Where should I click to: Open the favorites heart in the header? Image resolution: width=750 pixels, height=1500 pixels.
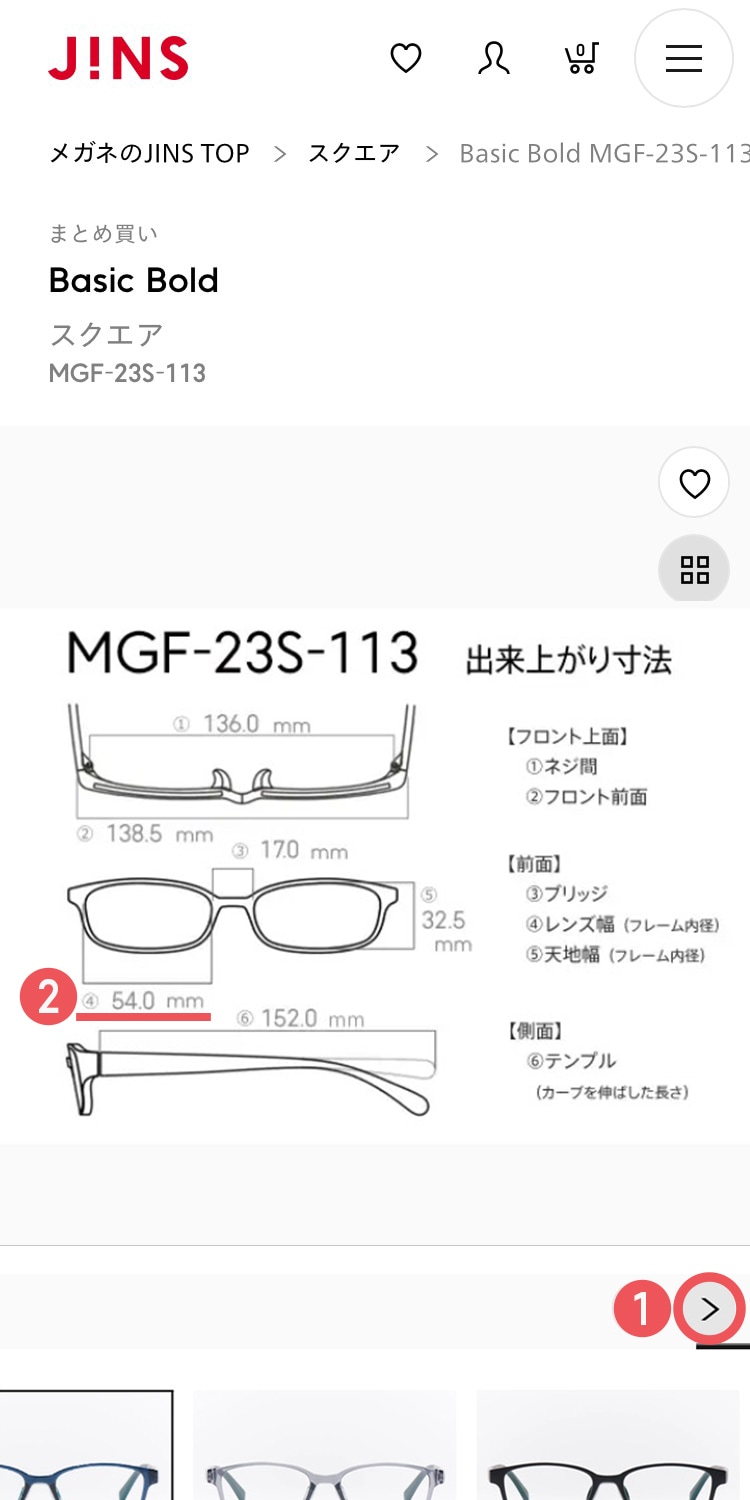(x=406, y=59)
